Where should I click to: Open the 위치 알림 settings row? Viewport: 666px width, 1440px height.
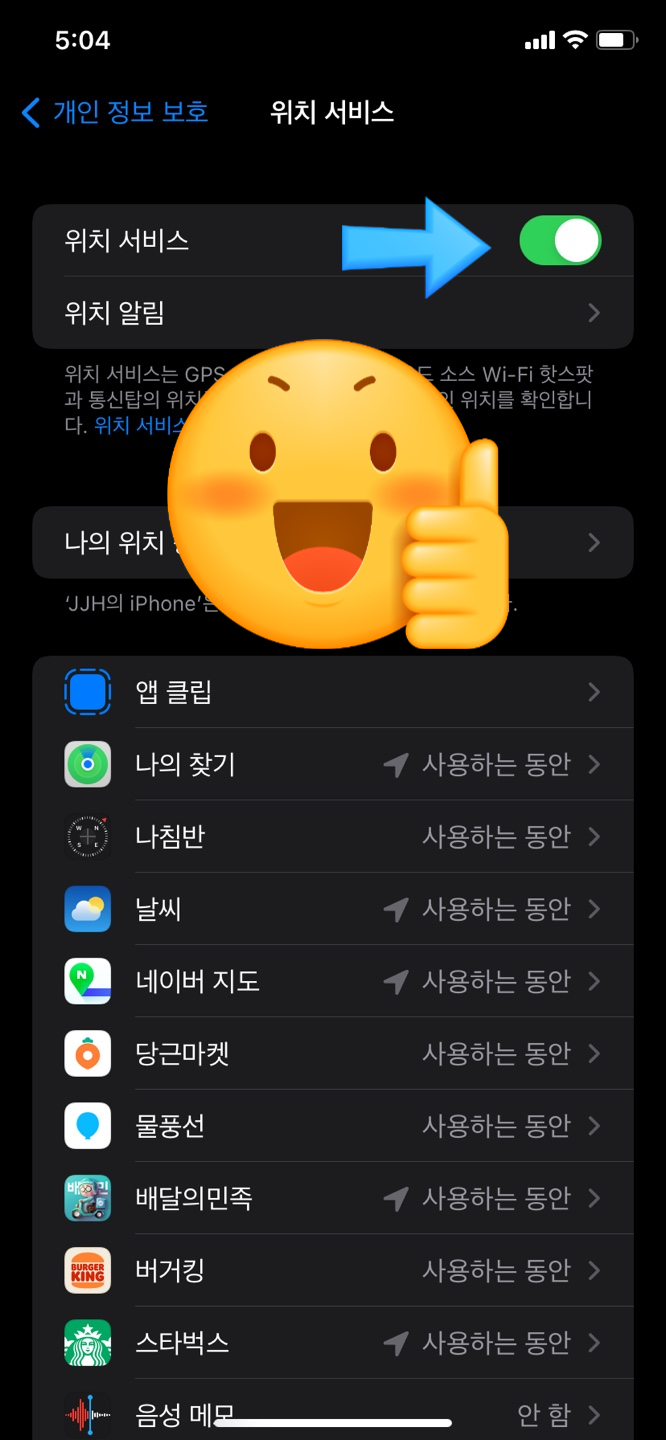pos(333,313)
